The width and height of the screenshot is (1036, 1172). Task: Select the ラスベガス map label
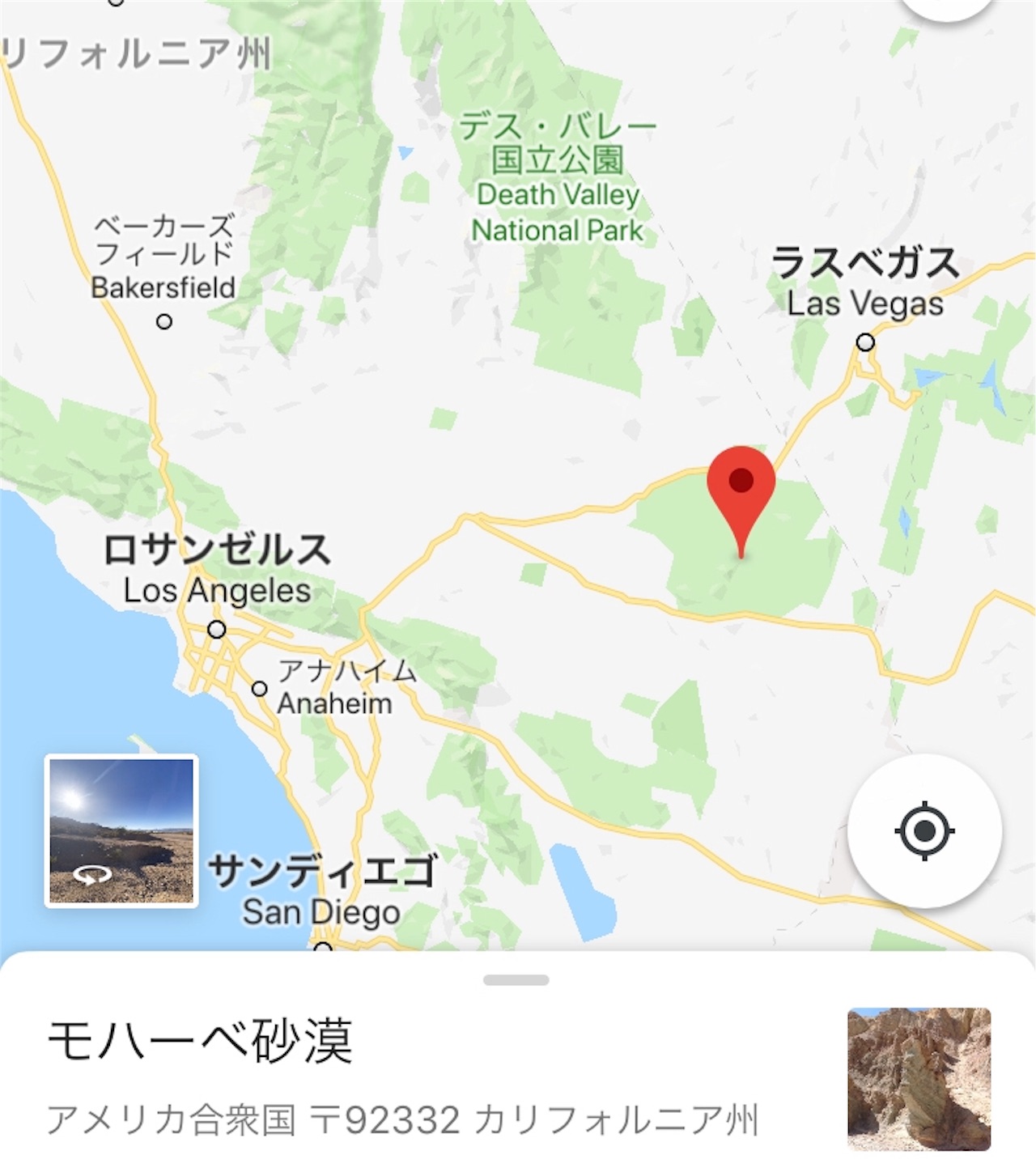pos(866,262)
